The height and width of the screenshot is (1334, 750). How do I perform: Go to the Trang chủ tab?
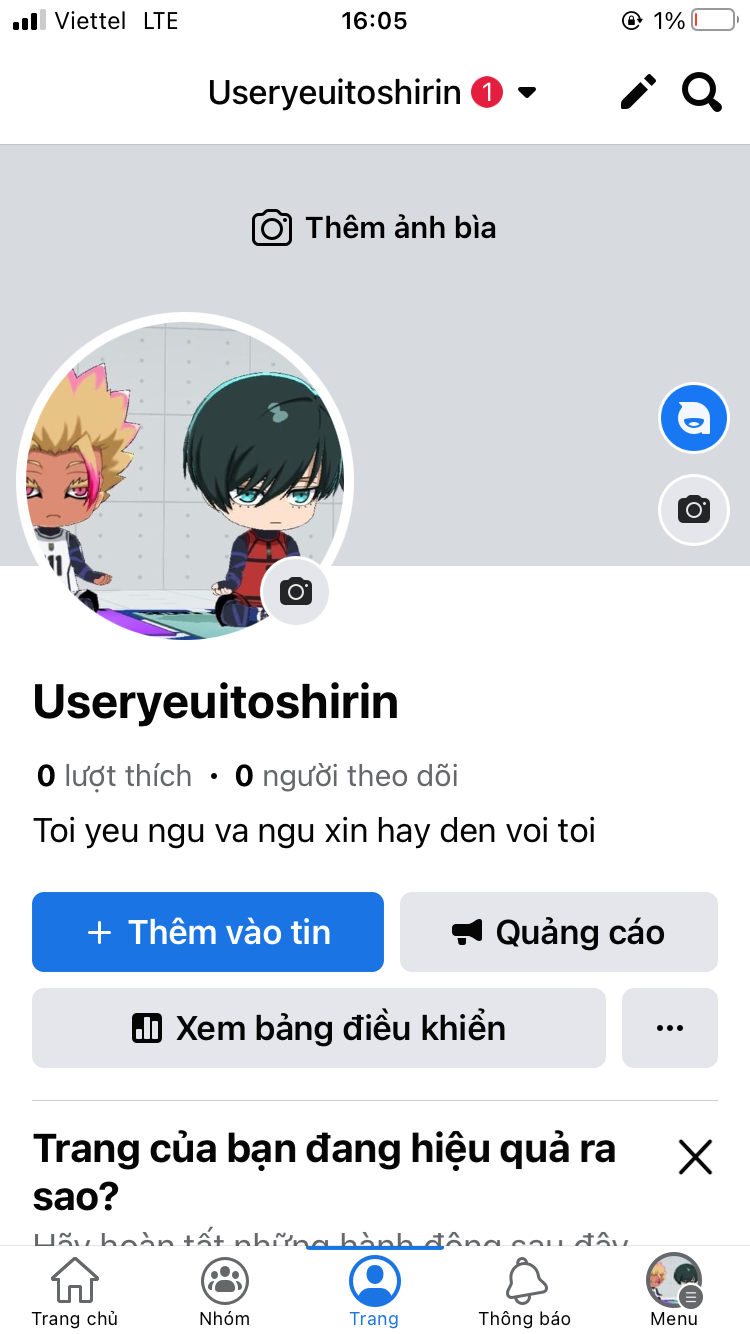click(75, 1292)
